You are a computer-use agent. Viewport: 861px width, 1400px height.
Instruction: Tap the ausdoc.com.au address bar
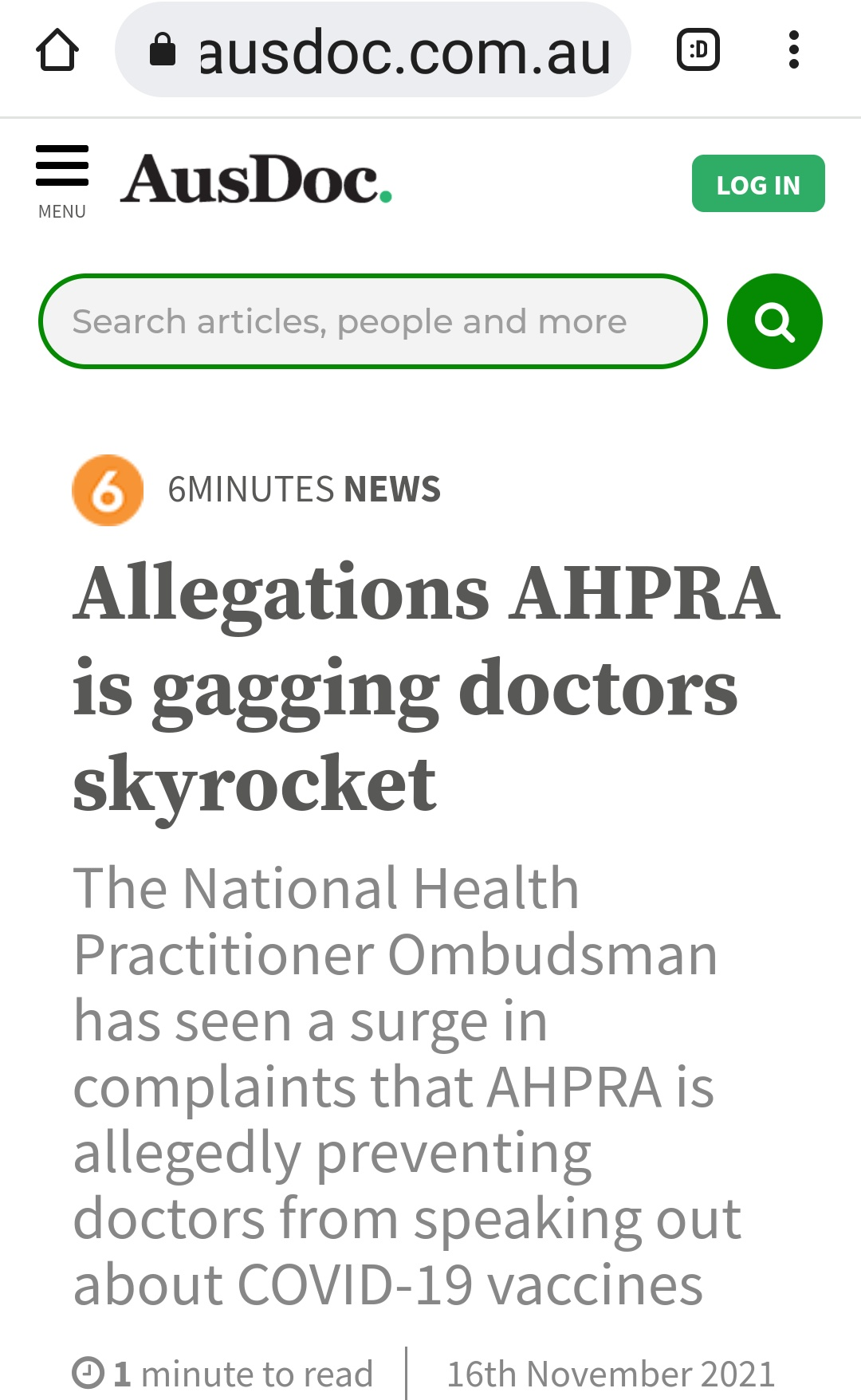pyautogui.click(x=373, y=50)
